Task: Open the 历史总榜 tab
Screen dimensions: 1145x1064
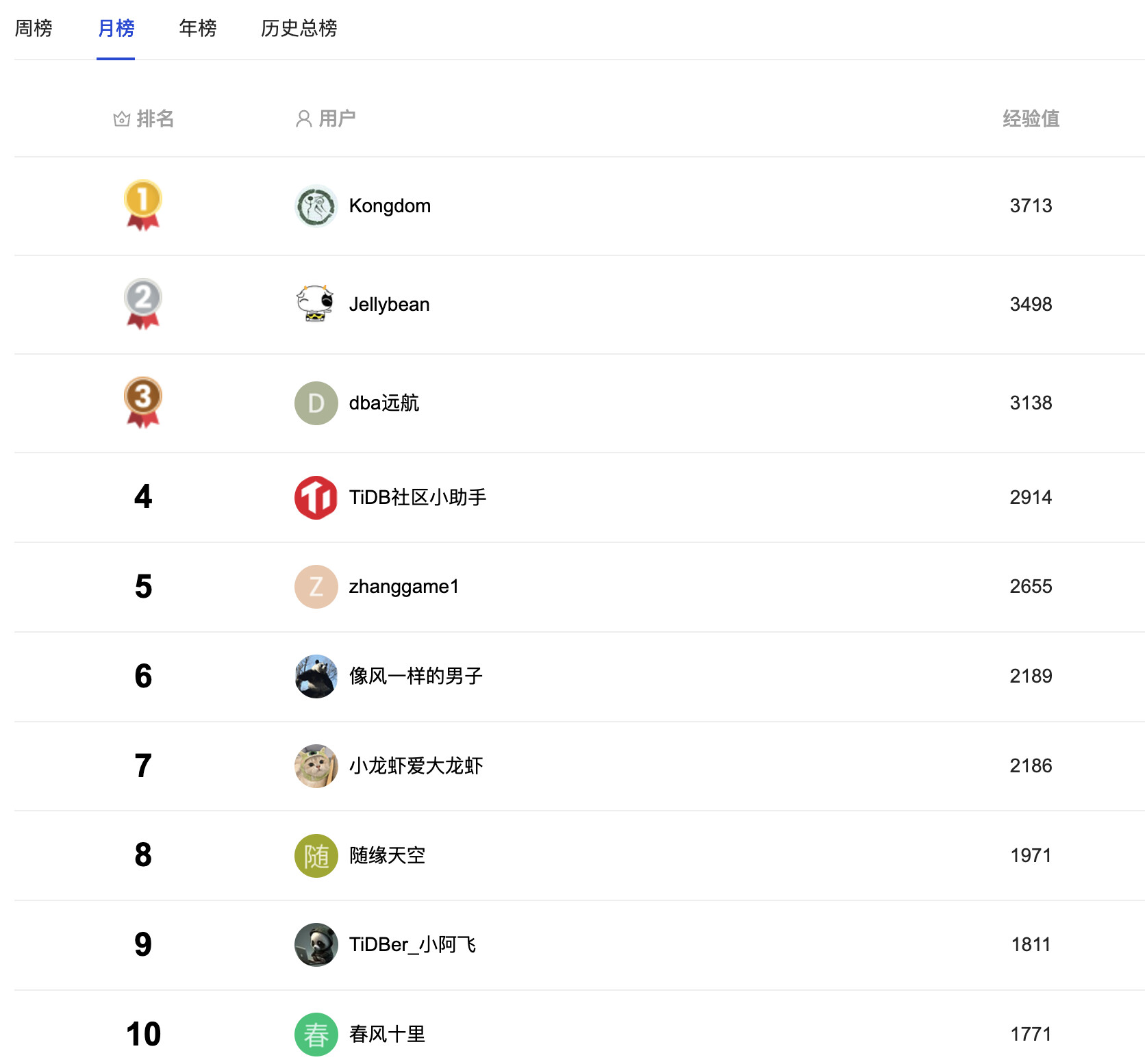Action: (299, 28)
